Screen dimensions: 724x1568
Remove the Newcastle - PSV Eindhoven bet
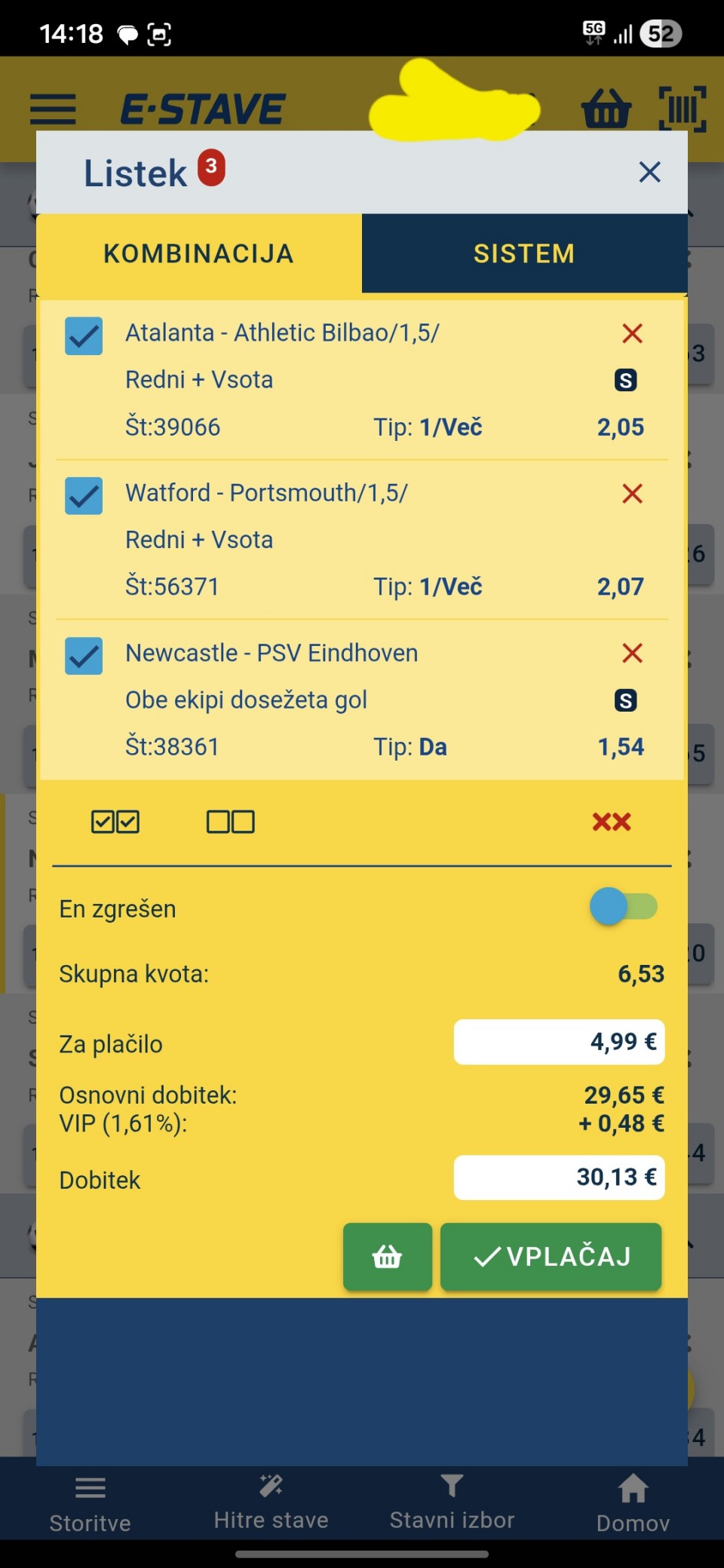(632, 654)
